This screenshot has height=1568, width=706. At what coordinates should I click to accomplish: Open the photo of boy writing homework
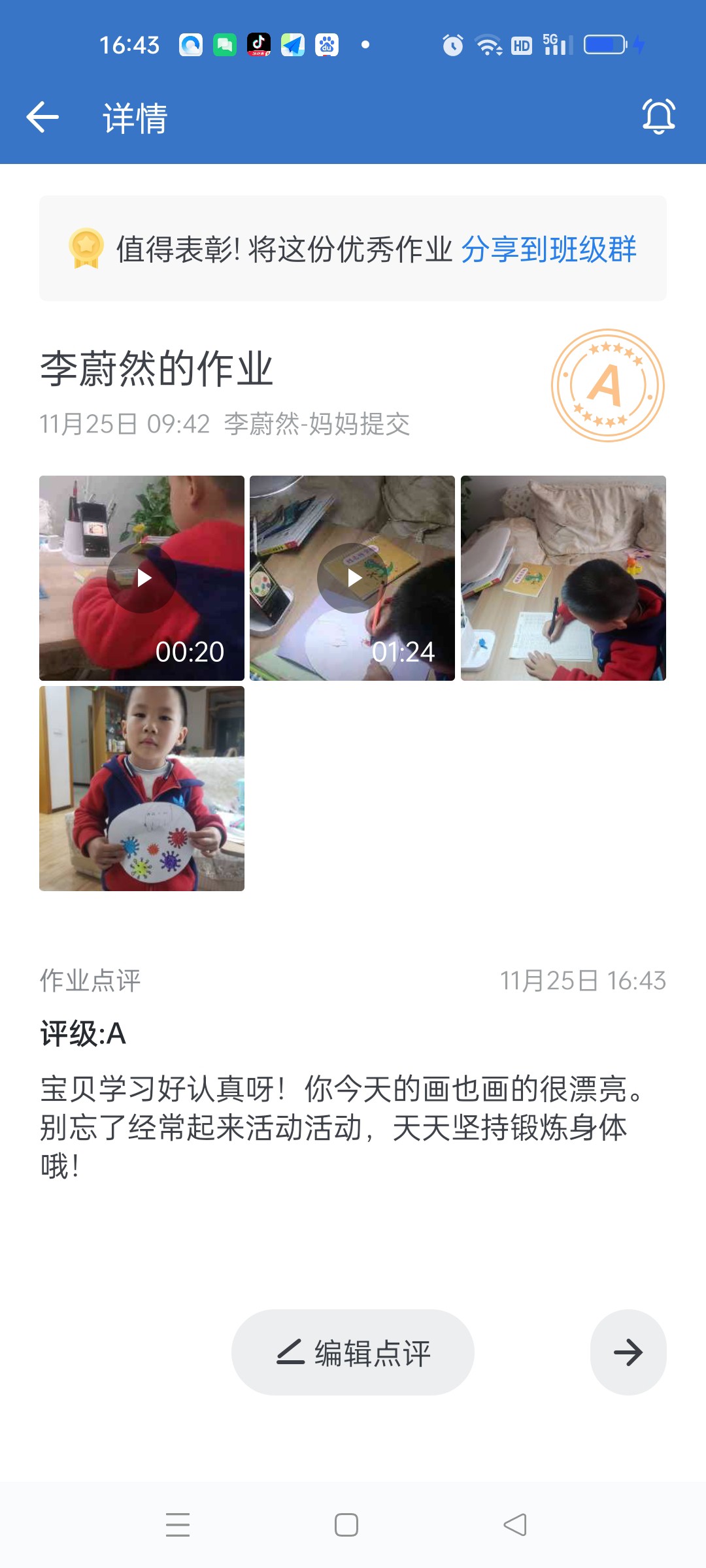[x=563, y=578]
